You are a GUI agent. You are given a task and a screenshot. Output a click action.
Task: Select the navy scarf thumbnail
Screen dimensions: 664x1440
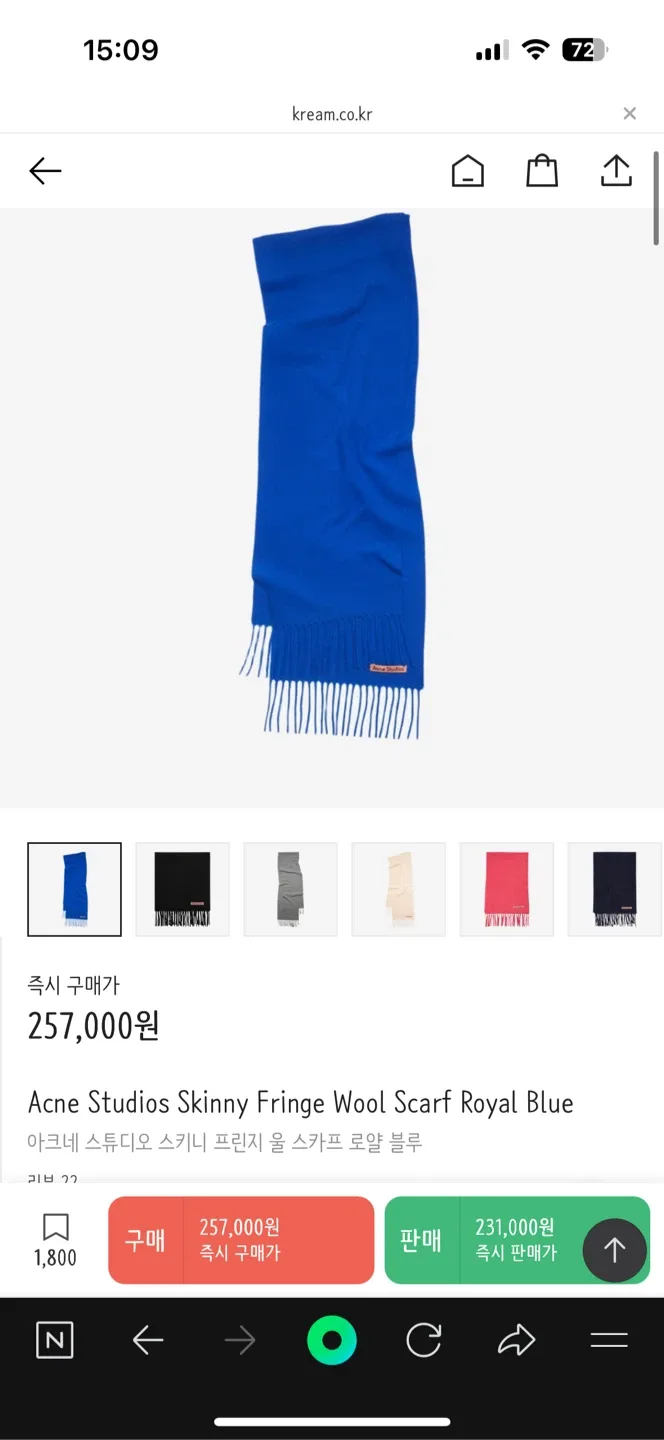[613, 889]
